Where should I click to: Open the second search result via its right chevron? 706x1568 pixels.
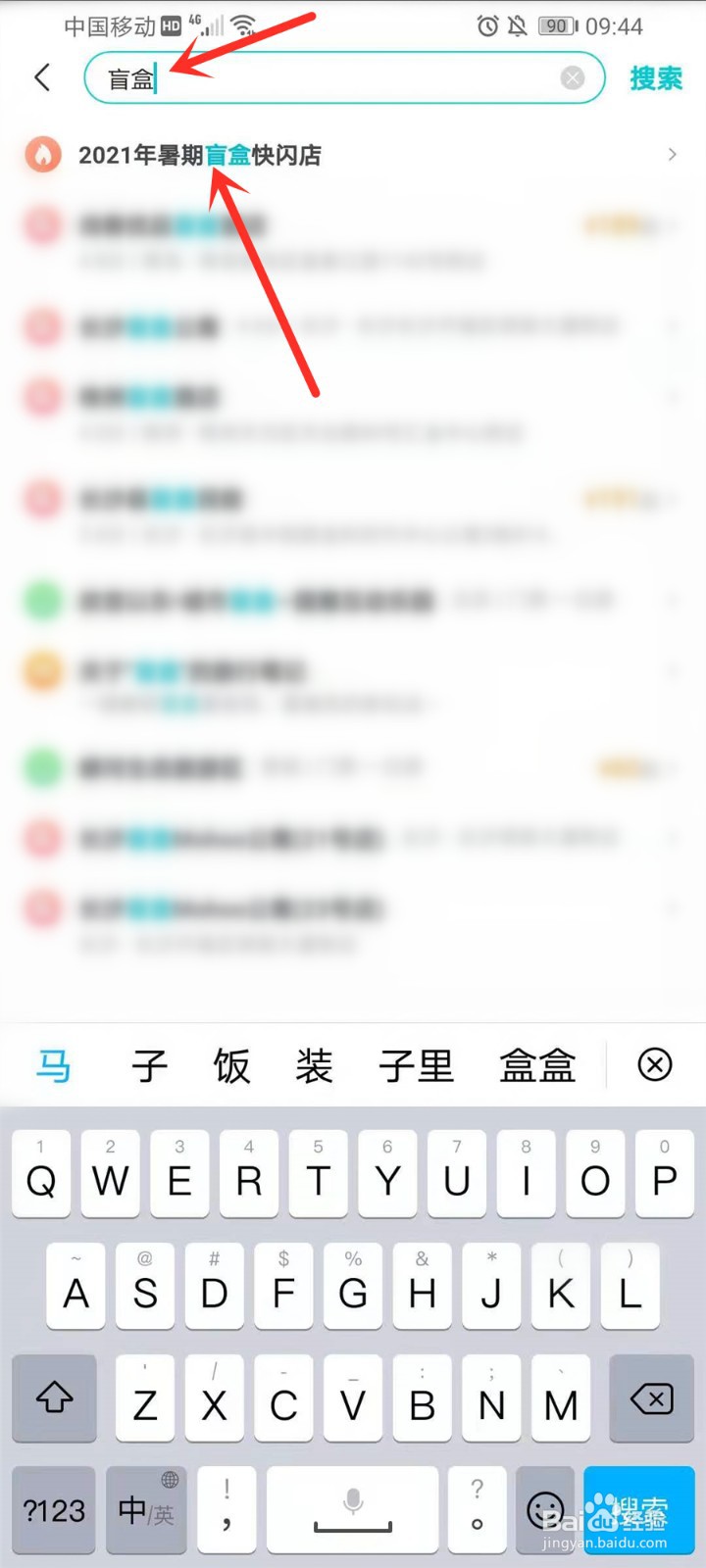[672, 225]
